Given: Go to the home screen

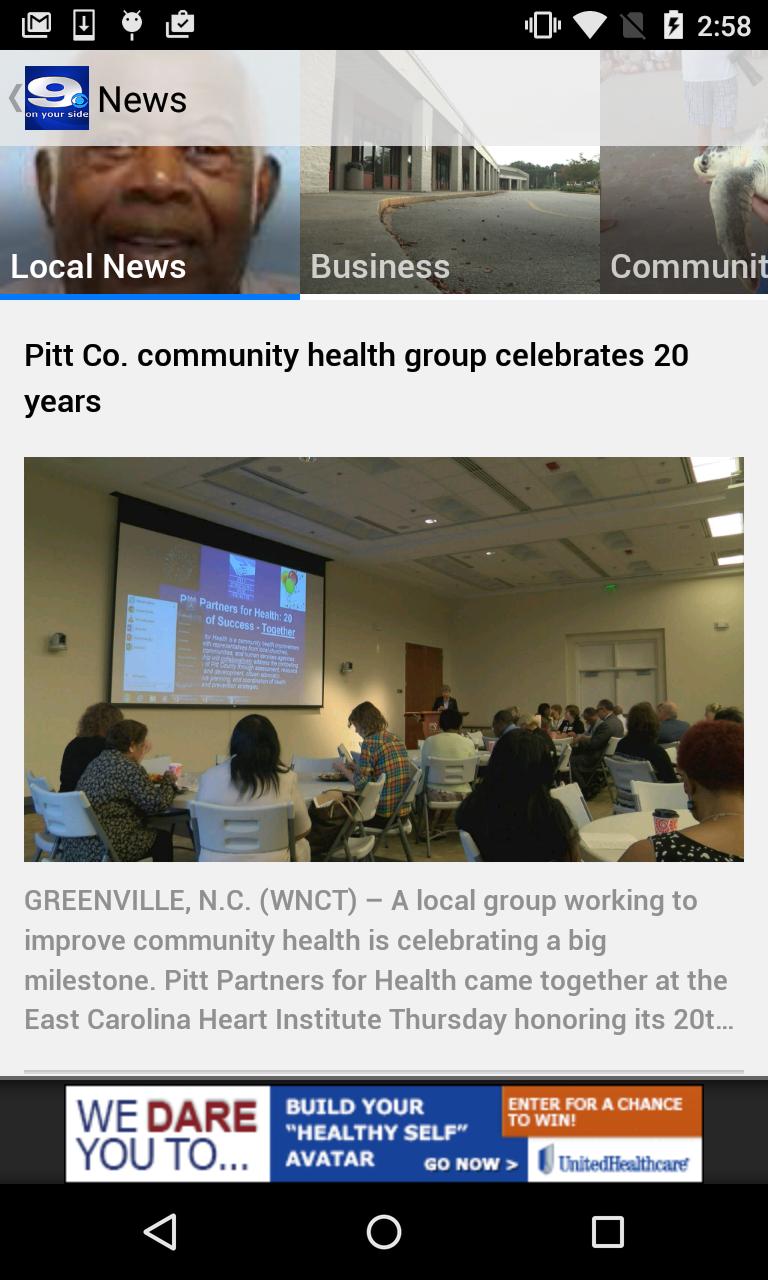Looking at the screenshot, I should pos(384,1232).
